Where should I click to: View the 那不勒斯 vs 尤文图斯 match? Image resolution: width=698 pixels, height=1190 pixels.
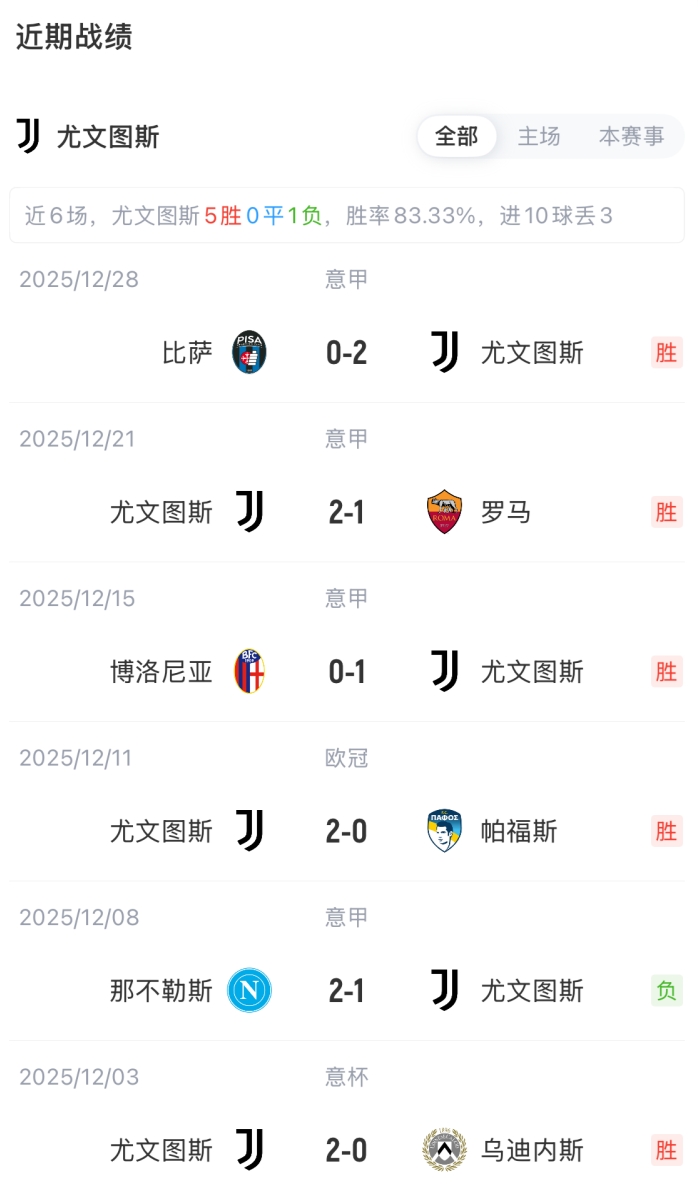pos(347,991)
